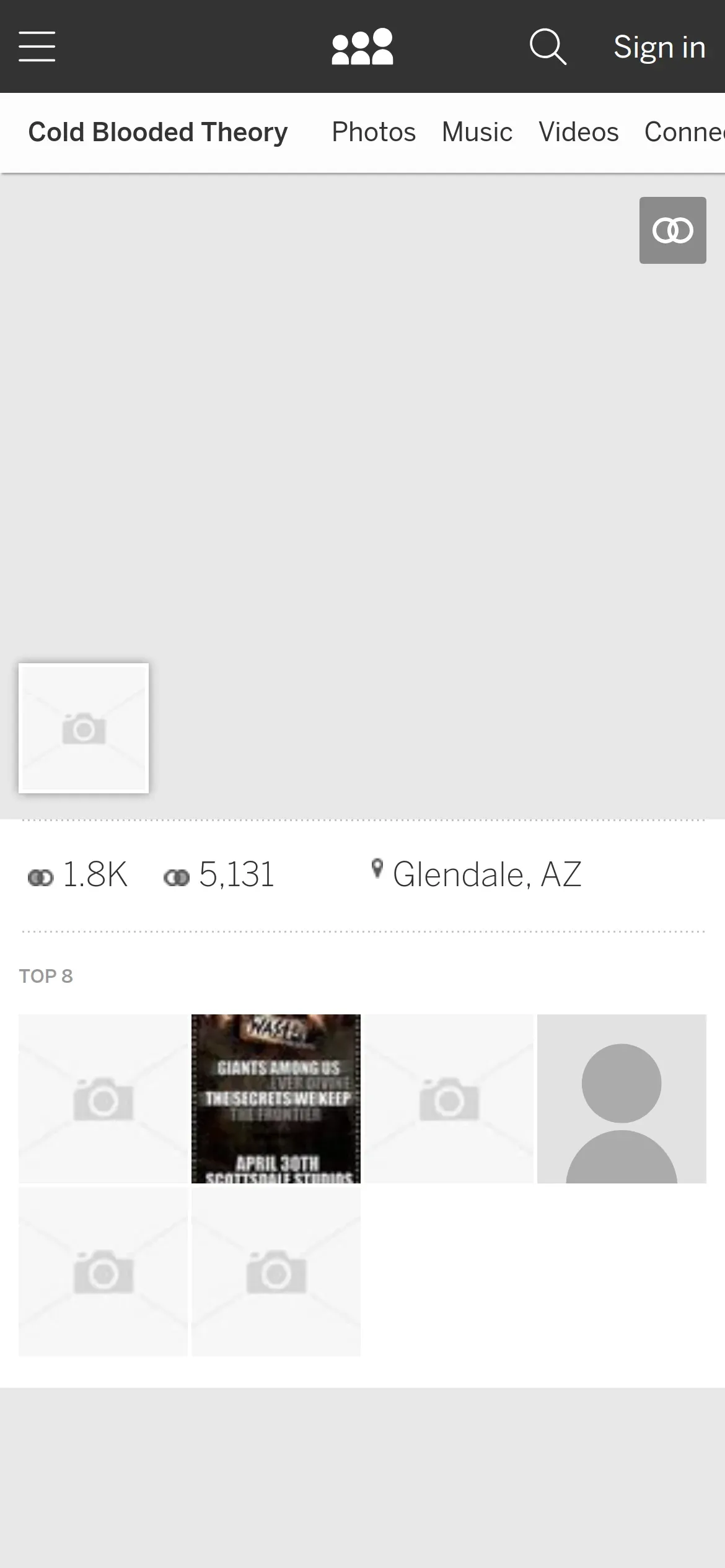Open the profile photo placeholder
725x1568 pixels.
pyautogui.click(x=84, y=728)
